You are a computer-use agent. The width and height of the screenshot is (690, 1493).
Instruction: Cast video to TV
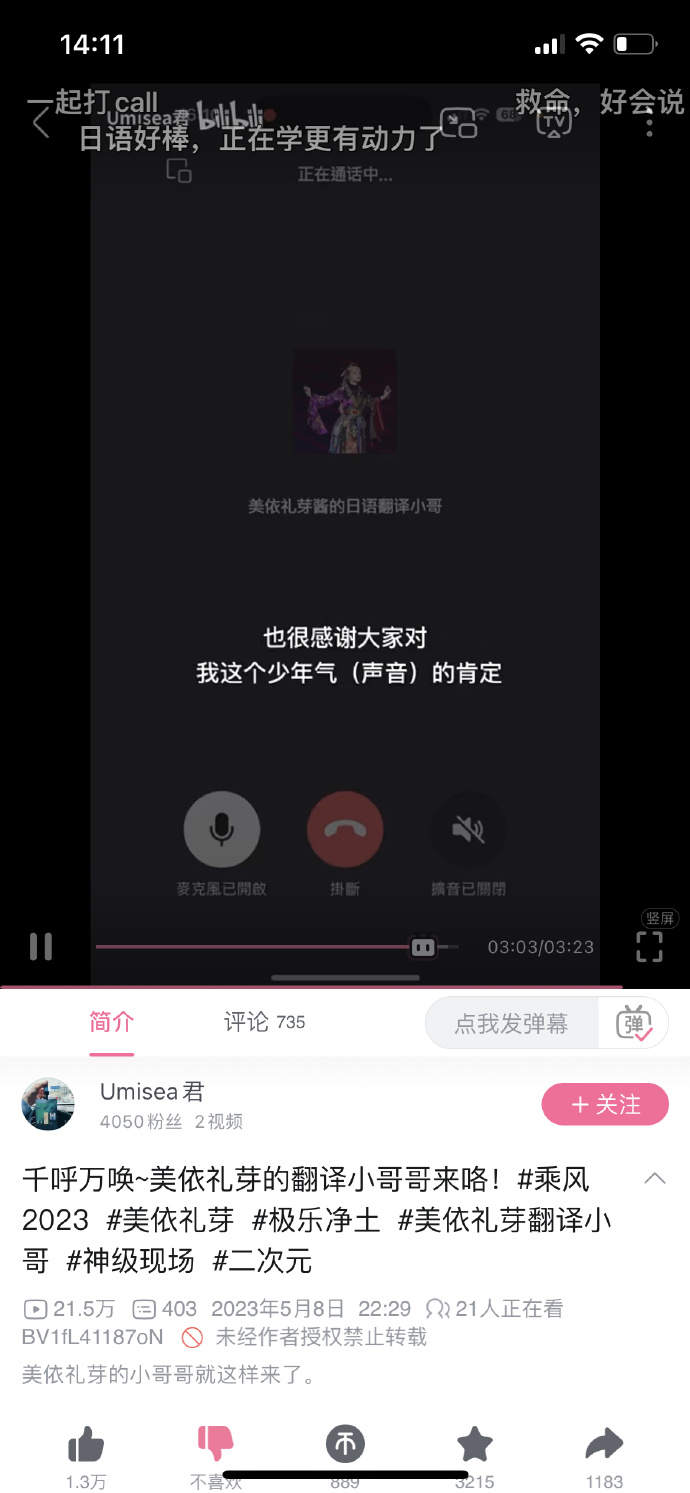[x=554, y=122]
